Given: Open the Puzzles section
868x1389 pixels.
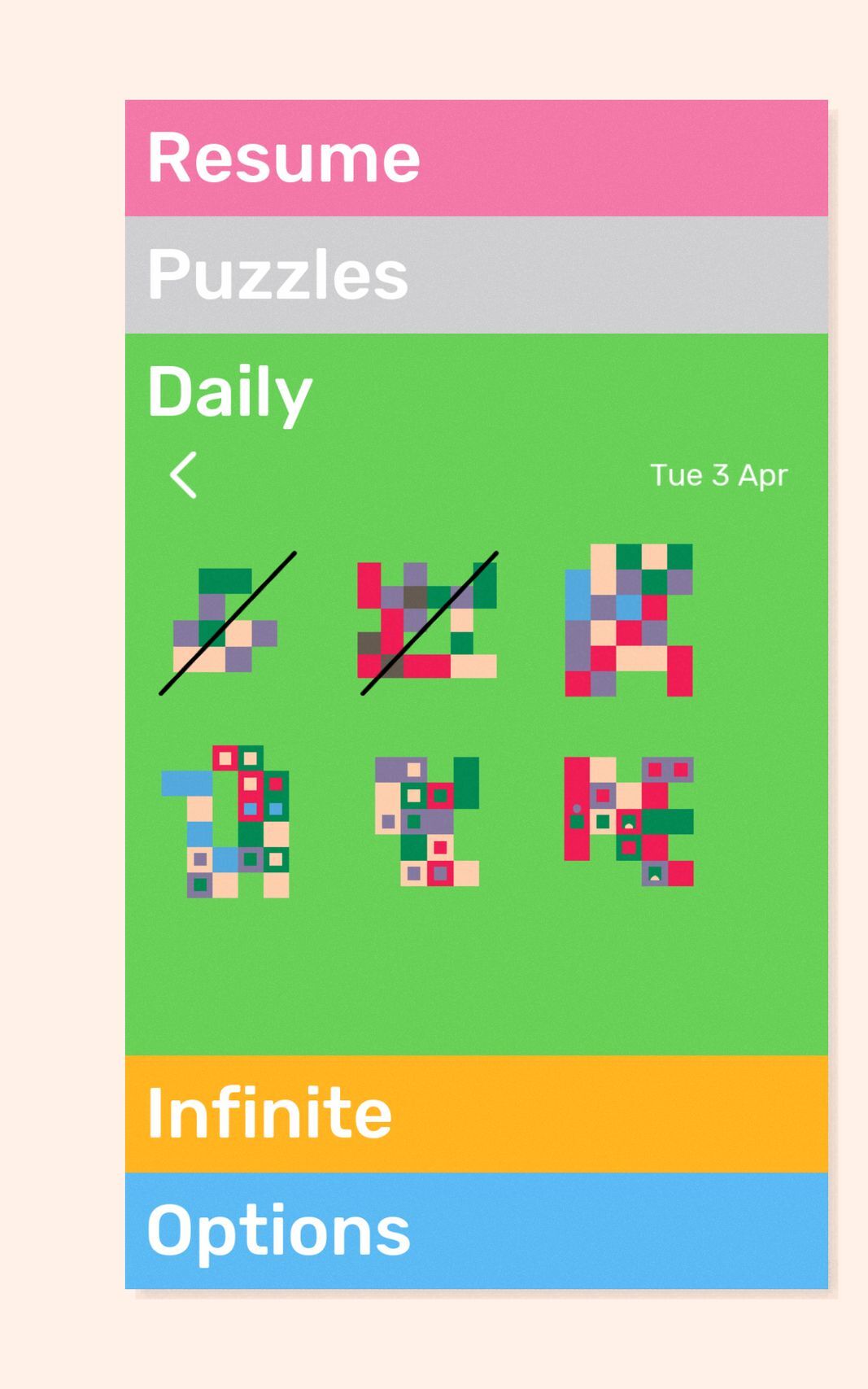Looking at the screenshot, I should tap(476, 275).
